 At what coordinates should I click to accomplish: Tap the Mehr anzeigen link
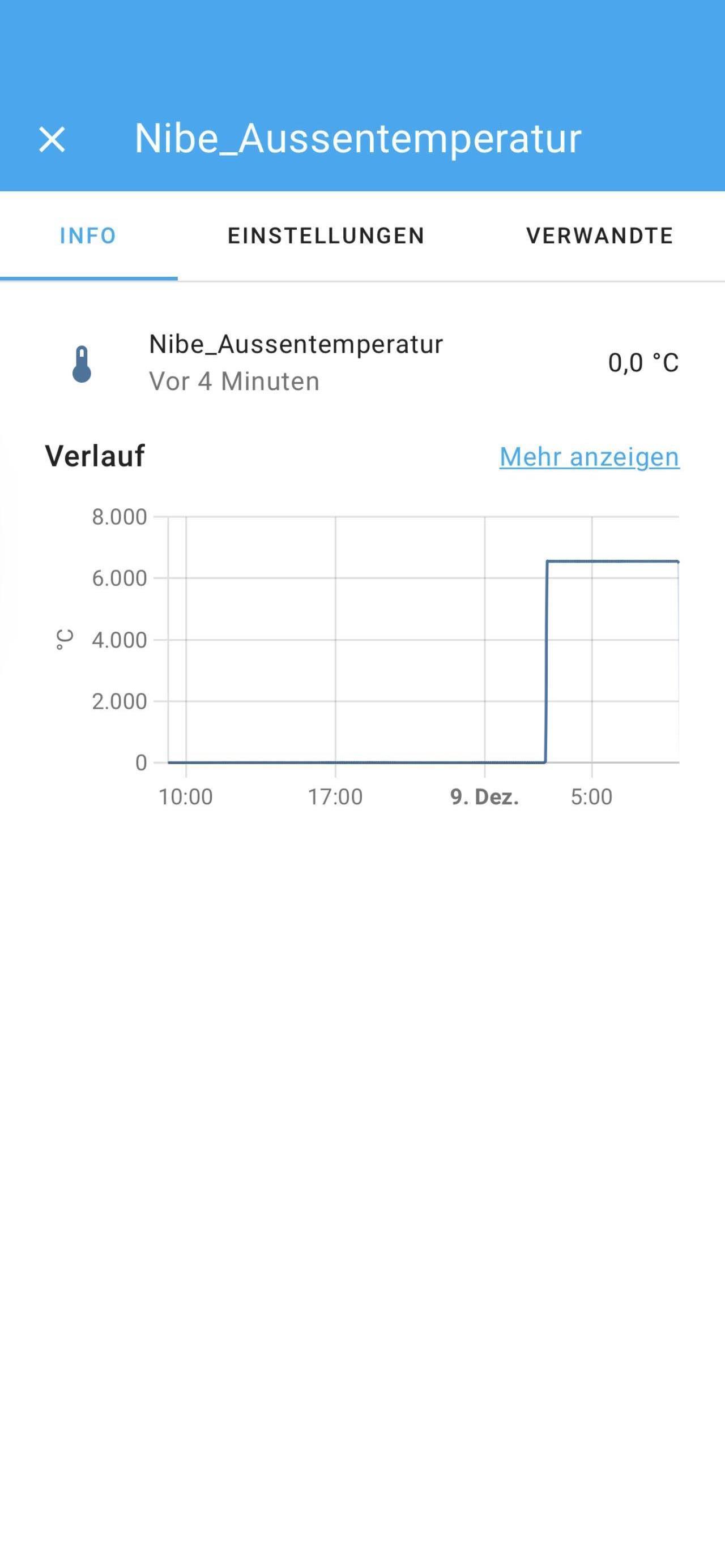[x=589, y=456]
